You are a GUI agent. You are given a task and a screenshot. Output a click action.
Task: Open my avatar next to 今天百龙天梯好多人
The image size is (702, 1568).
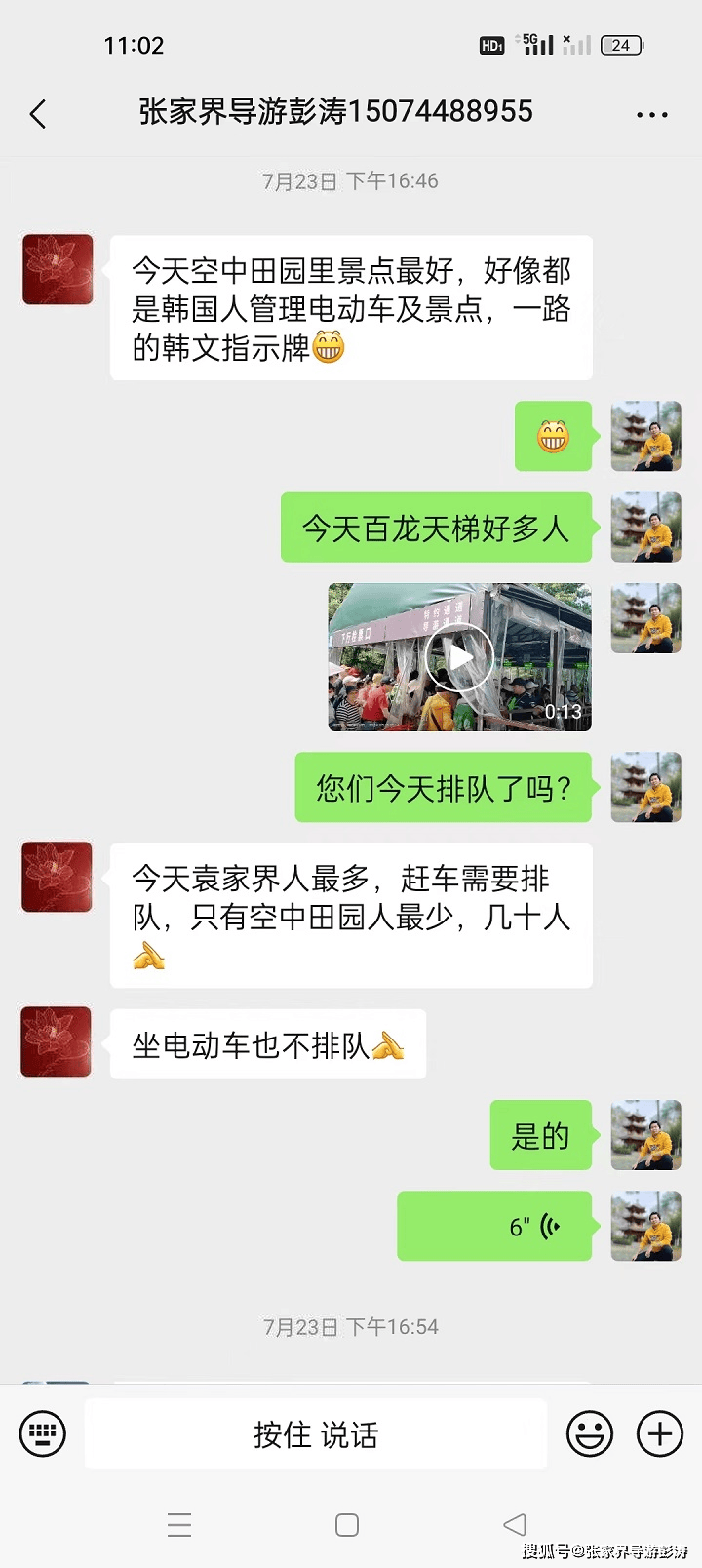[645, 528]
